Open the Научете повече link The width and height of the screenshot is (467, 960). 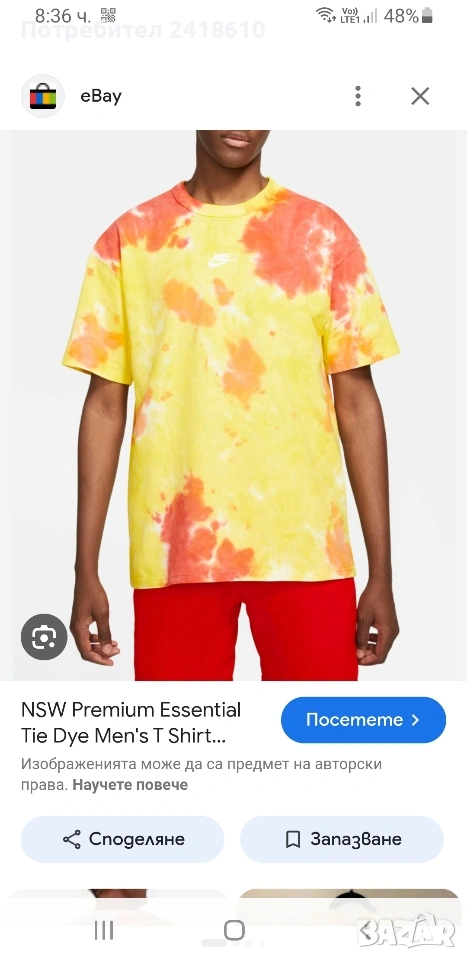pos(130,784)
